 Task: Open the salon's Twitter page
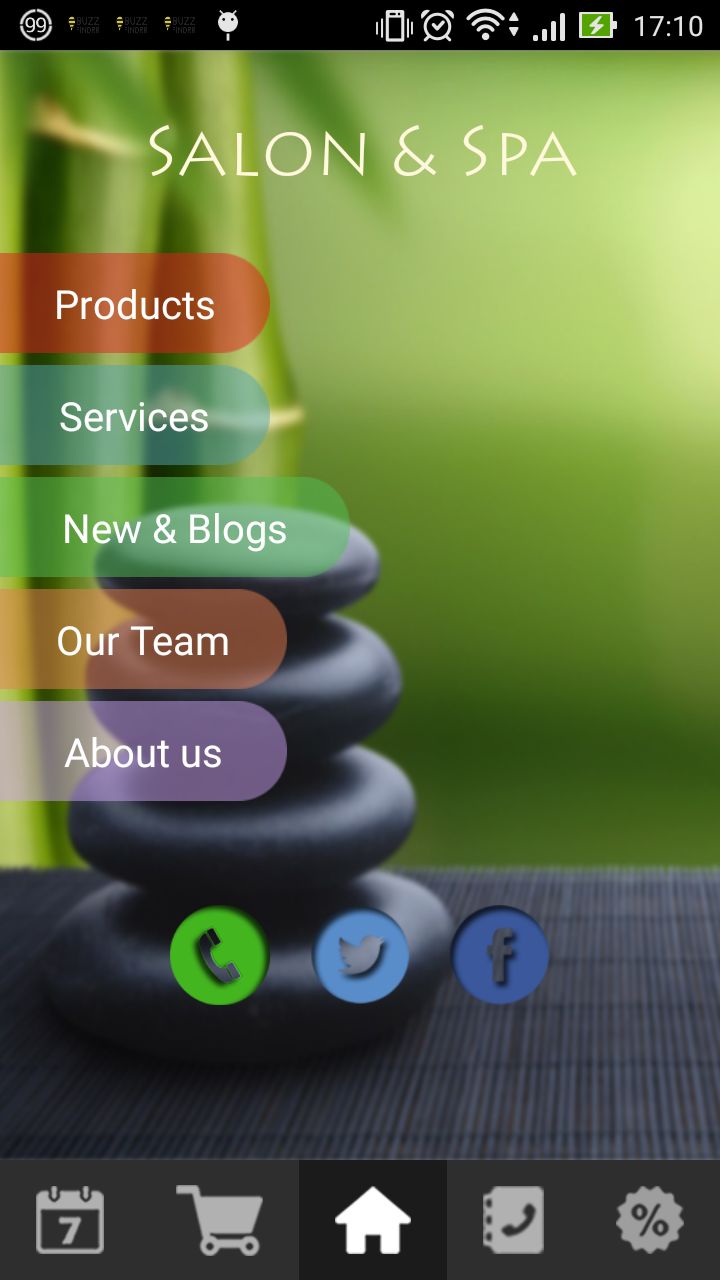tap(361, 955)
